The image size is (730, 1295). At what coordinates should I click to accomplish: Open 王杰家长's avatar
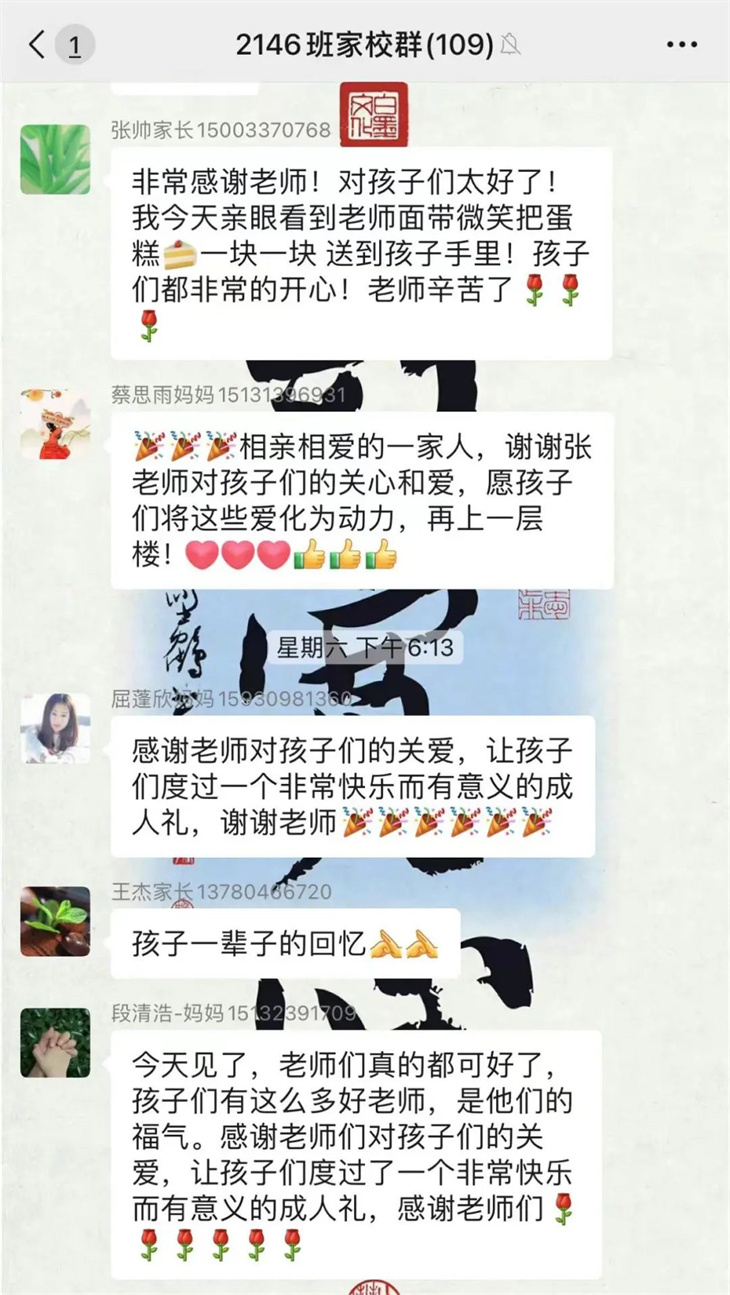pyautogui.click(x=55, y=921)
